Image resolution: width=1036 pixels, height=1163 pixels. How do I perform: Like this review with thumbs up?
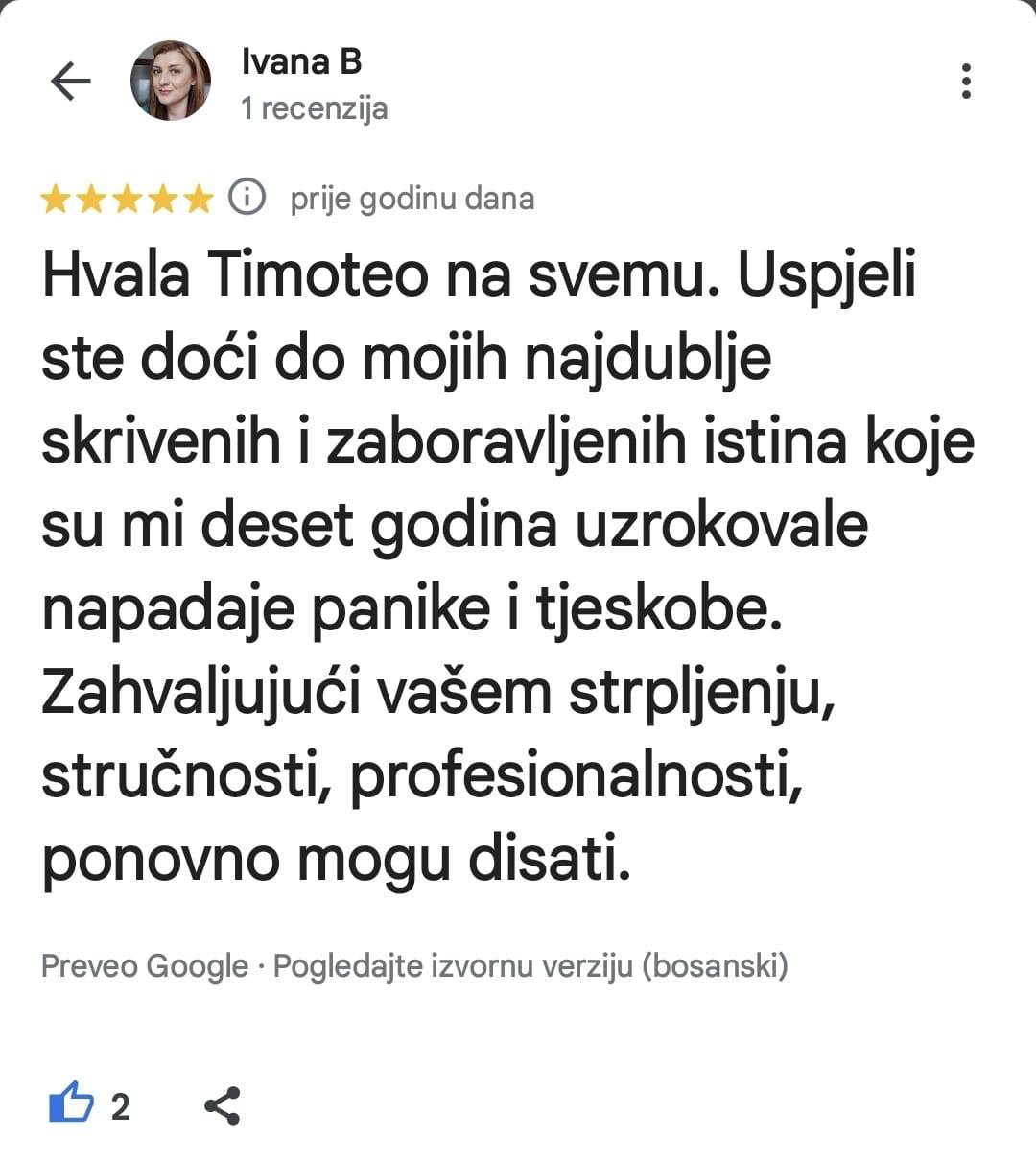coord(72,1104)
